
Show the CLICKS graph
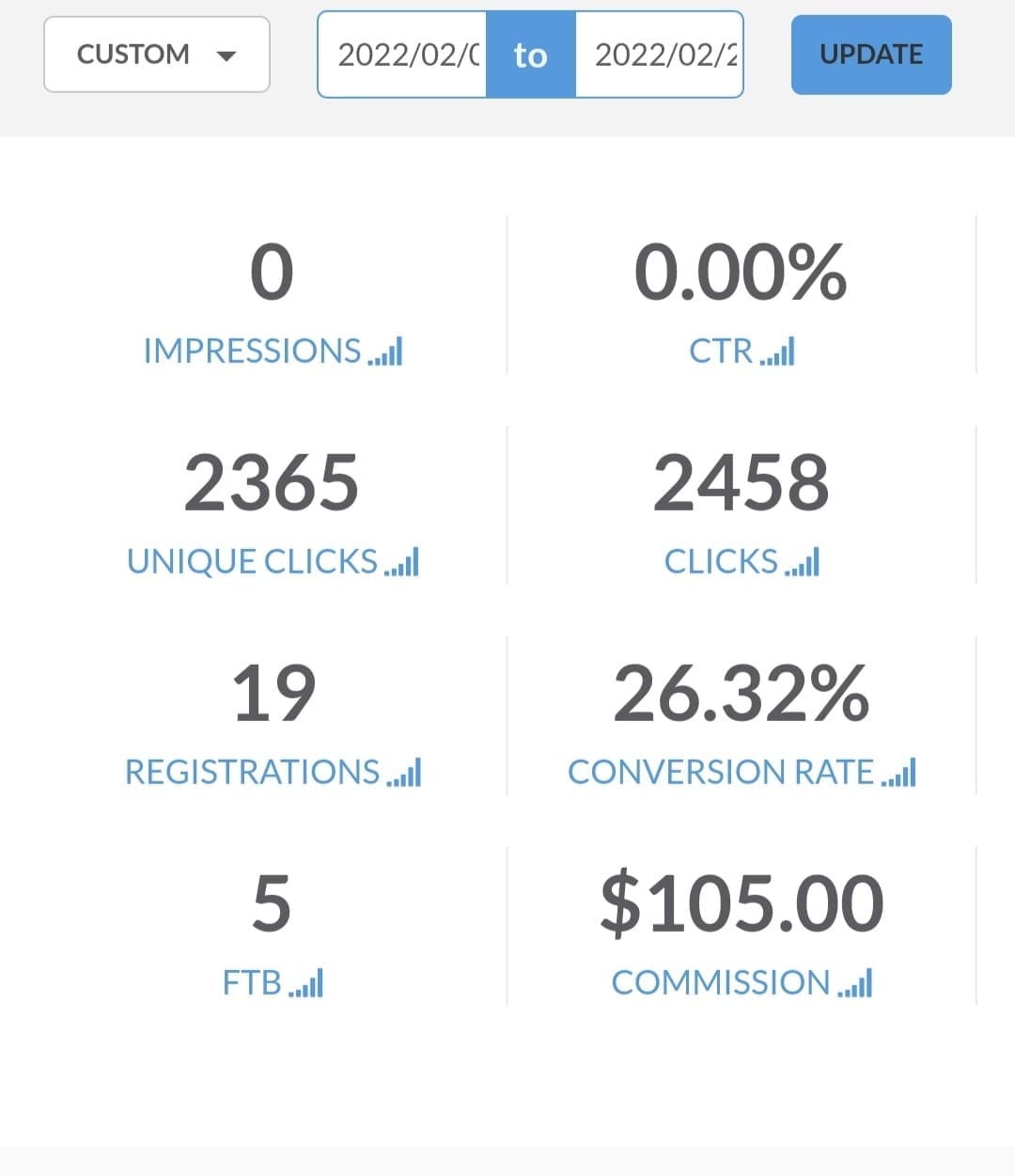742,561
